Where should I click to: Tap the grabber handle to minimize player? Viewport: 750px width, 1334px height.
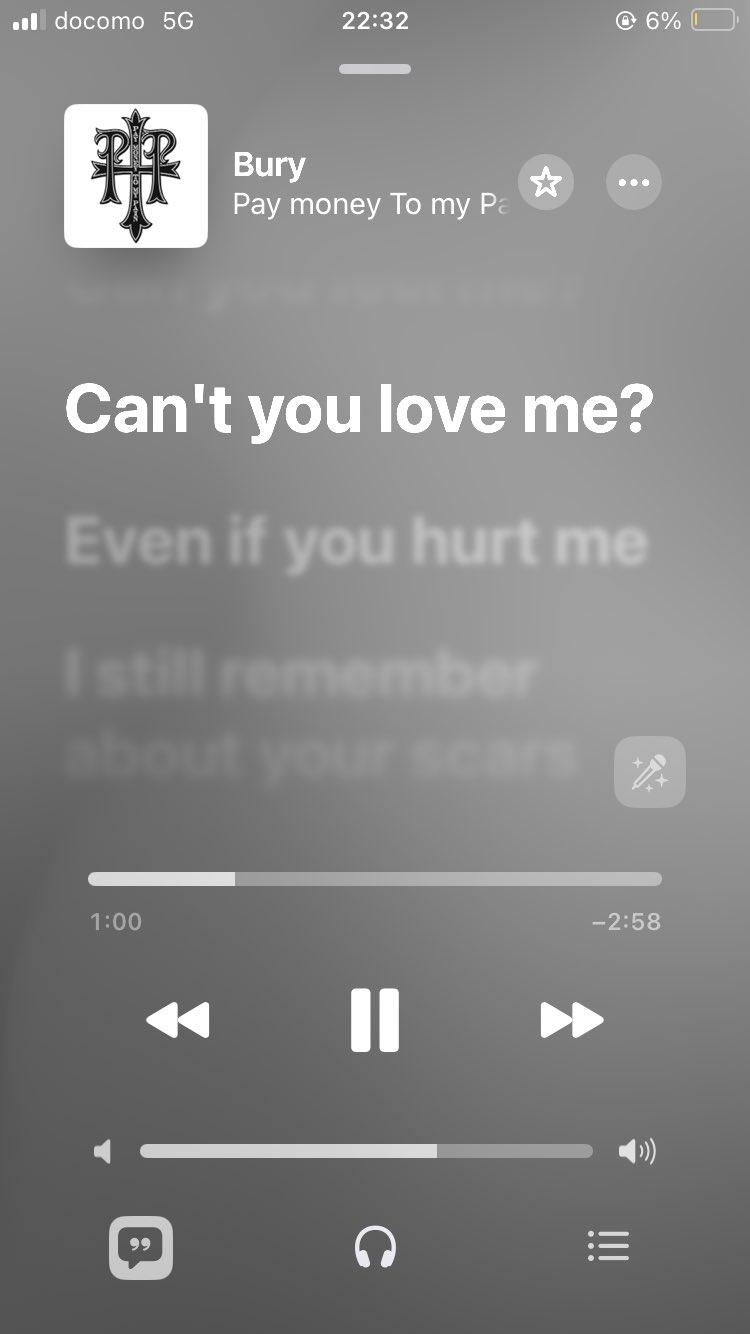click(375, 69)
